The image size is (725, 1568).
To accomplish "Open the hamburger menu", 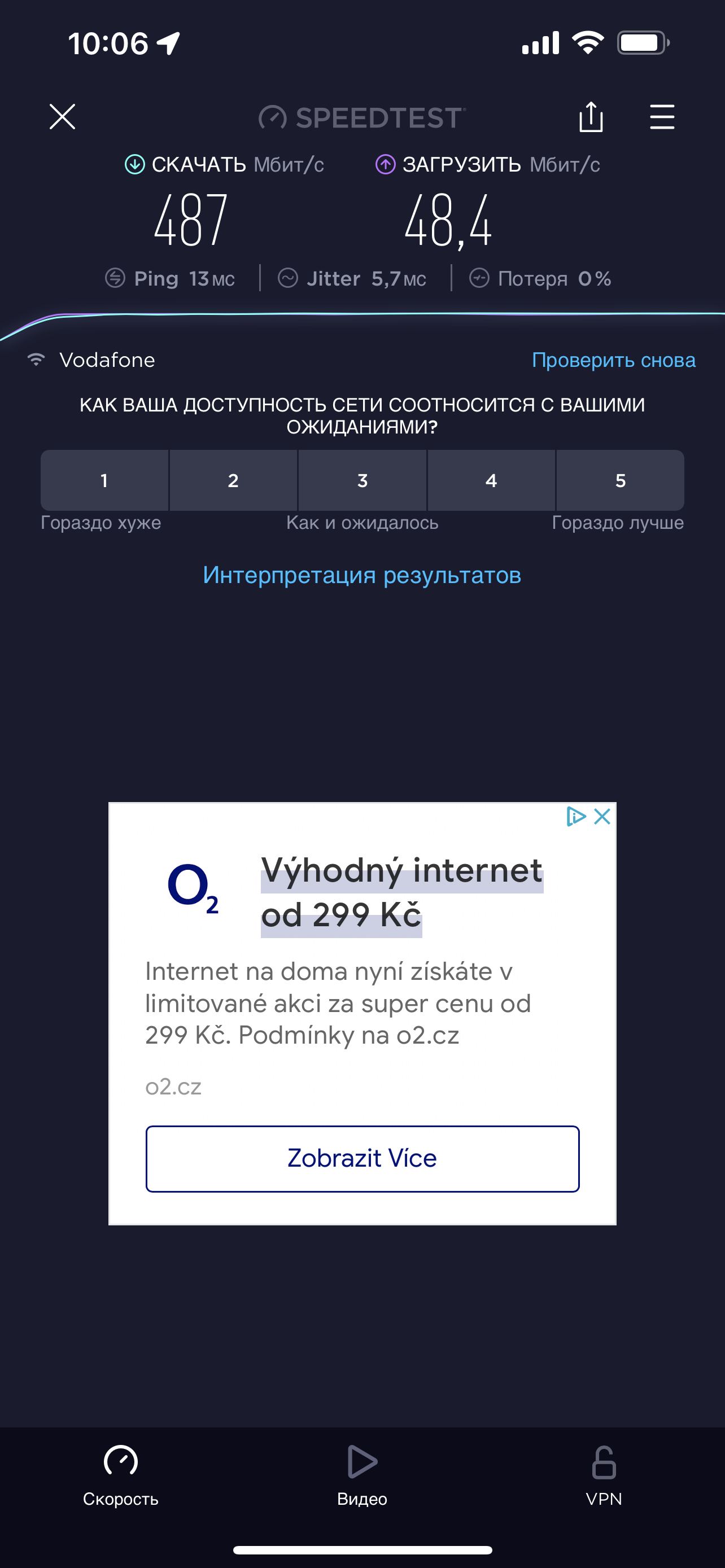I will [x=662, y=117].
